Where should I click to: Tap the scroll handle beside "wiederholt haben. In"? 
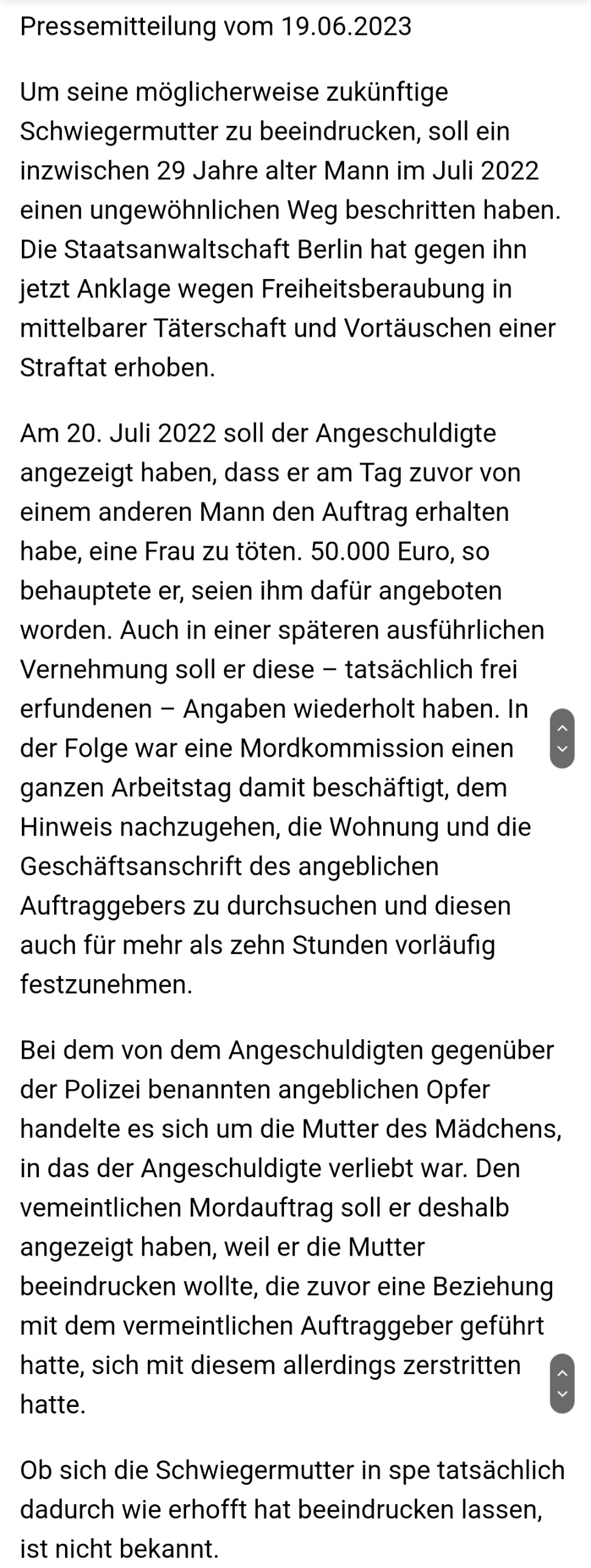click(x=562, y=738)
